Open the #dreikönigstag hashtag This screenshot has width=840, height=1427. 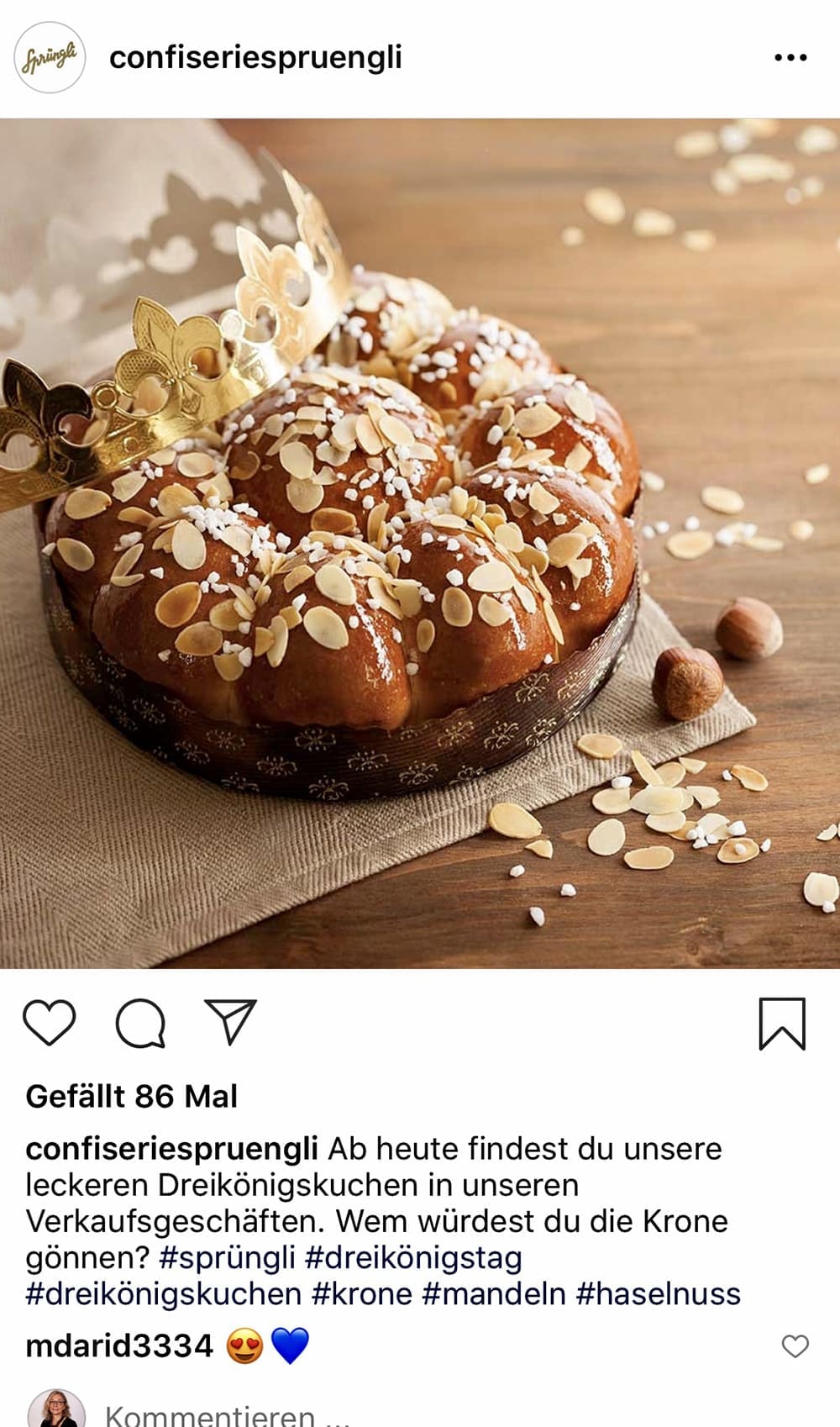click(413, 1258)
